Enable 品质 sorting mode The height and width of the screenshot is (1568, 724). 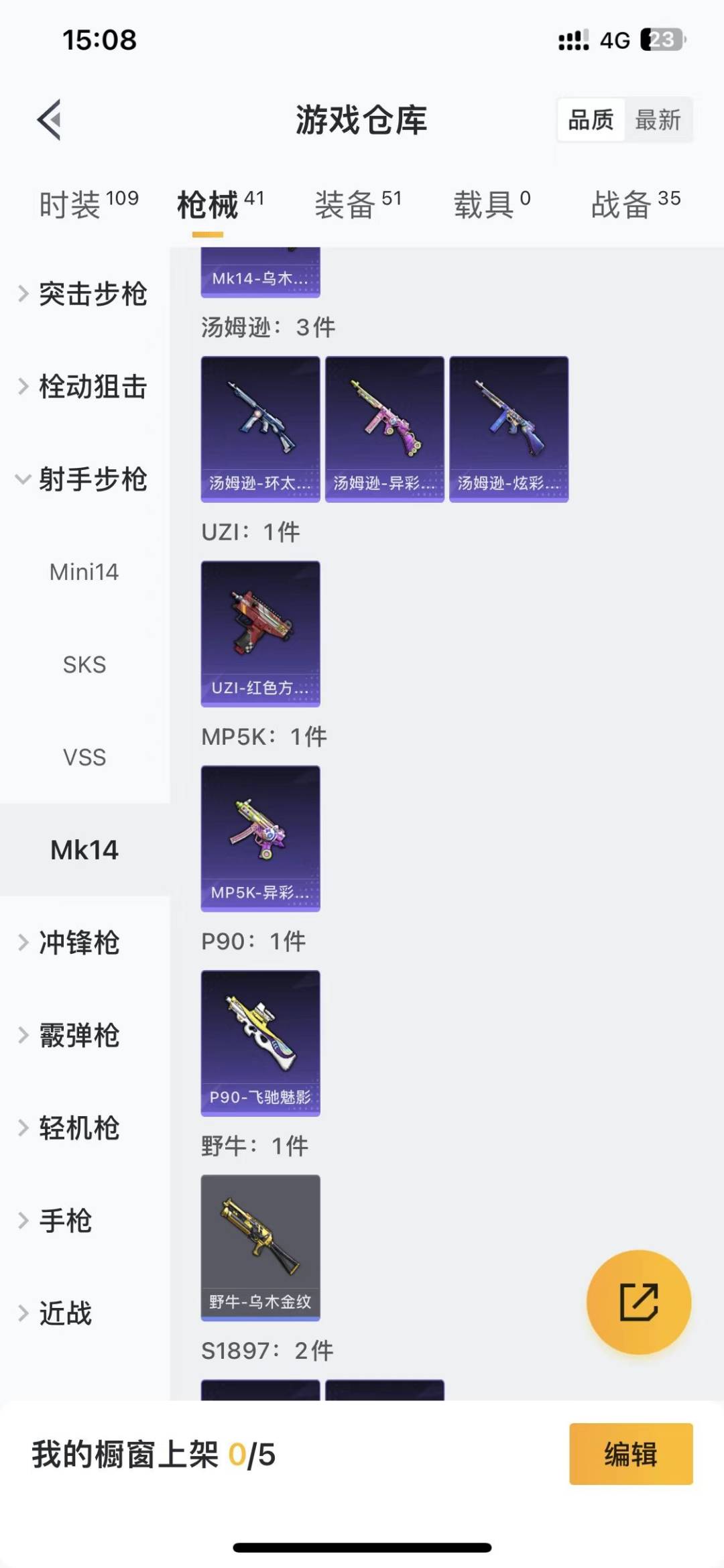coord(589,121)
